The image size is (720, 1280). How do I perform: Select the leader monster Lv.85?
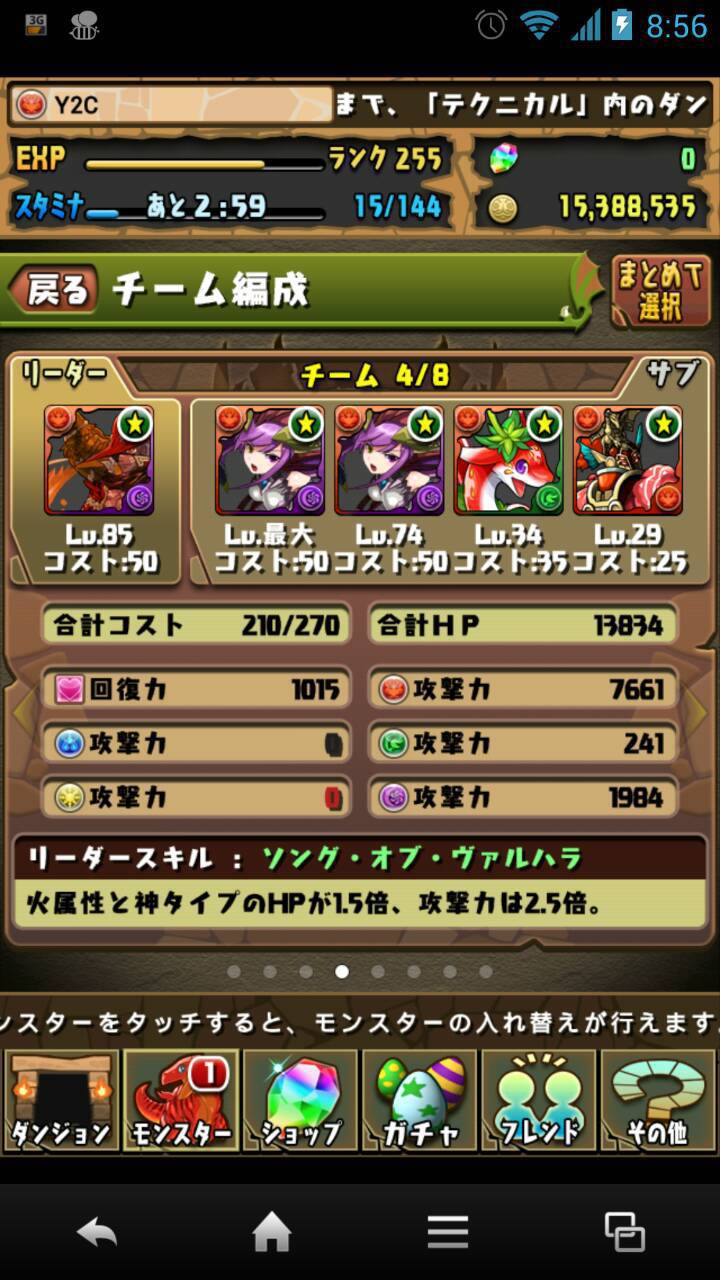(x=99, y=461)
